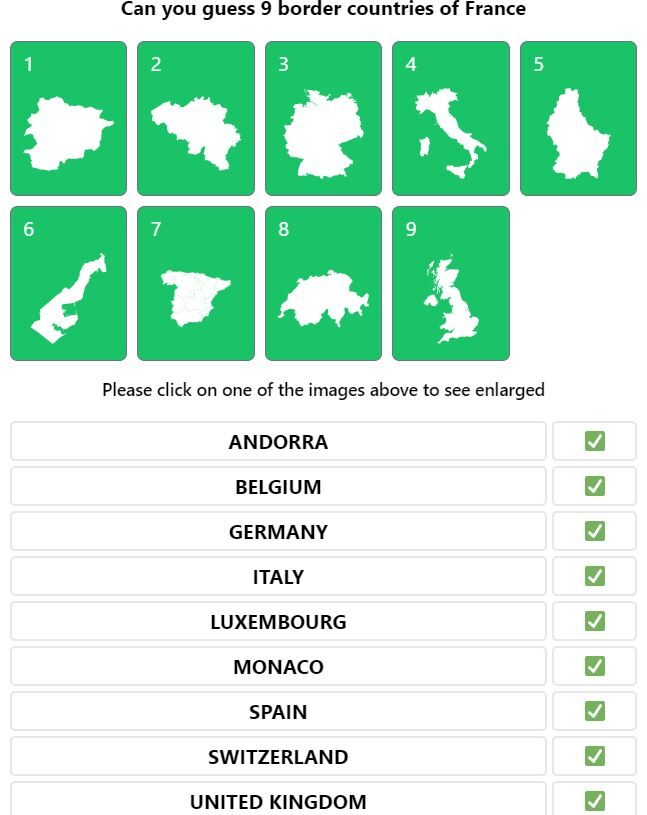647x815 pixels.
Task: Select the ITALY answer row
Action: (278, 576)
